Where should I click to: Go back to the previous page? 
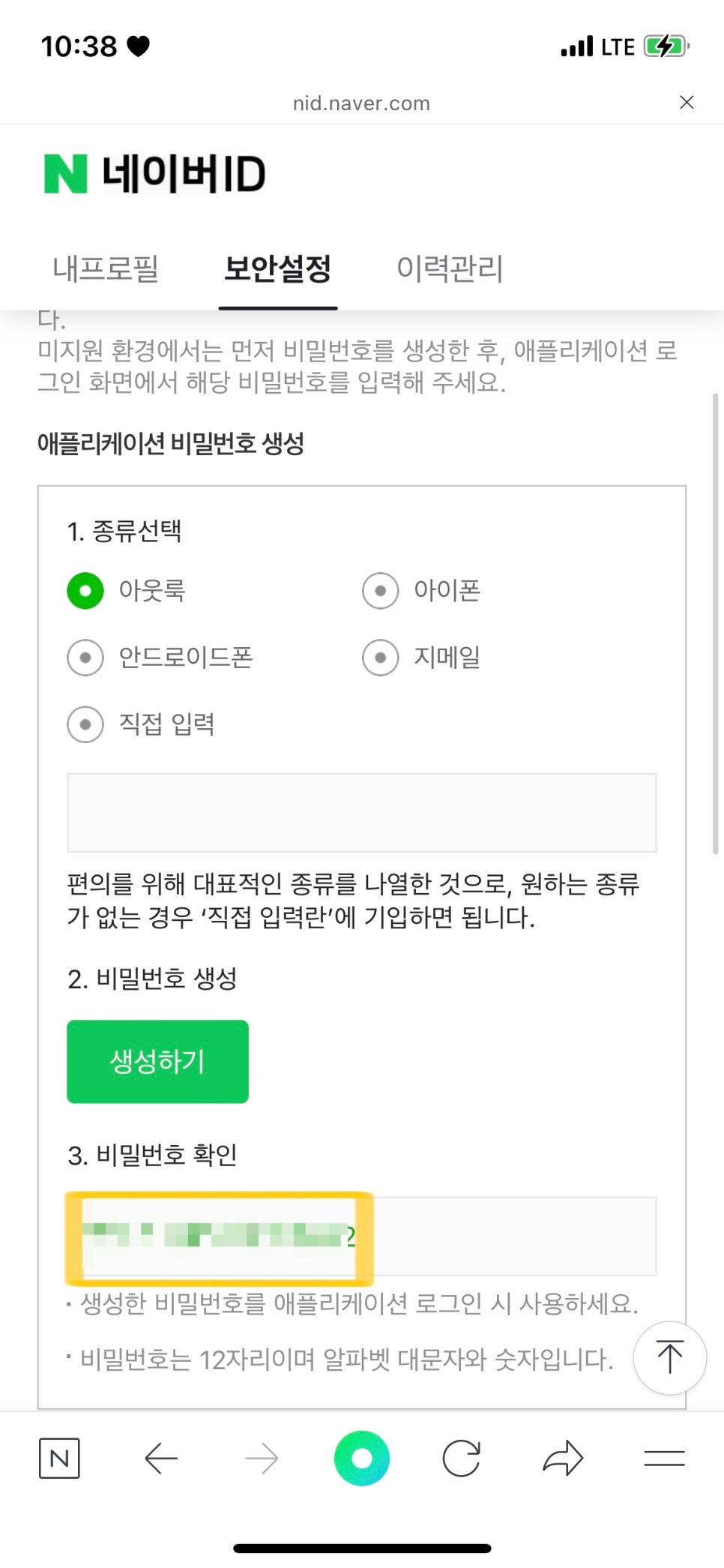[x=161, y=1459]
